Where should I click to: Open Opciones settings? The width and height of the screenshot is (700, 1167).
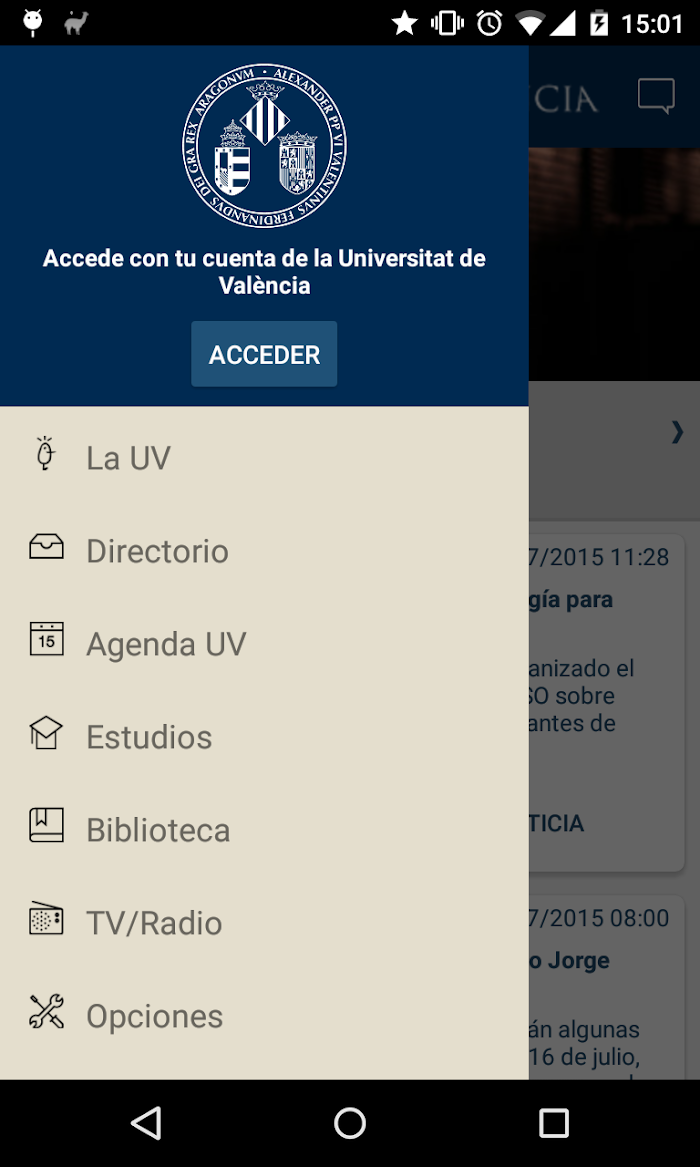tap(264, 1015)
